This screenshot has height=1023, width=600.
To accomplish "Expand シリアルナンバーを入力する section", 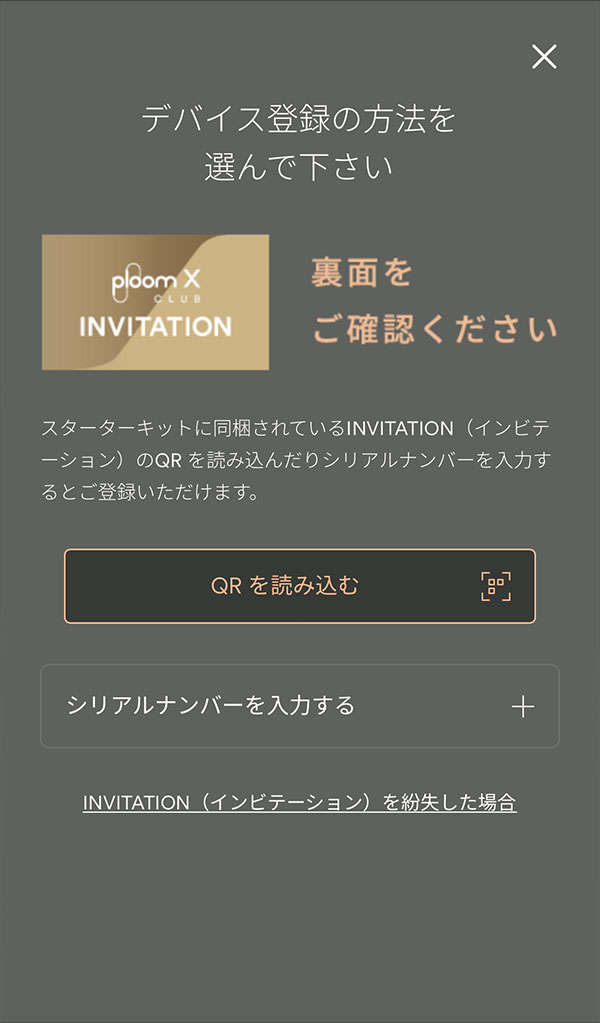I will point(300,706).
